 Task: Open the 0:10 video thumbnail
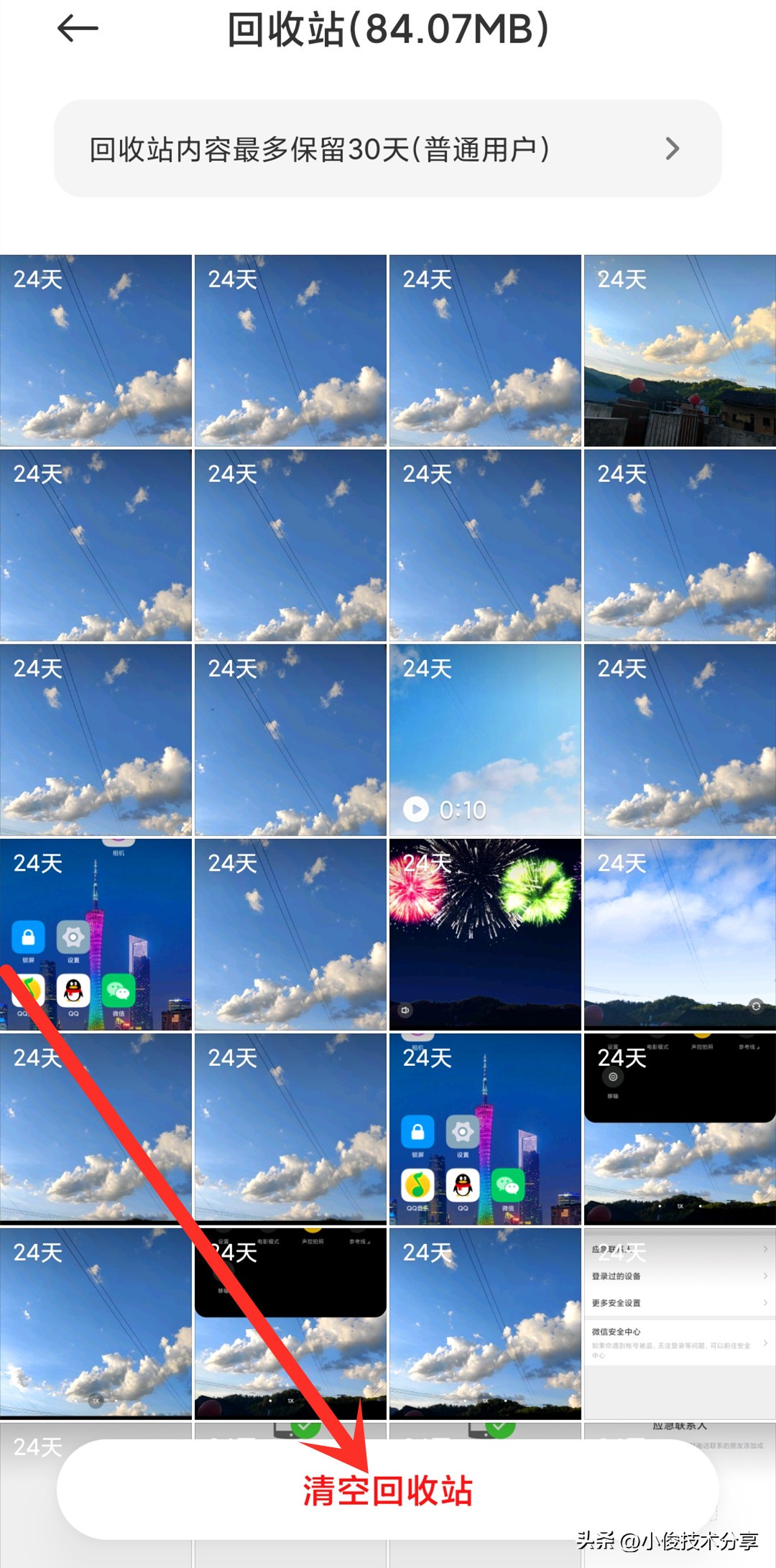point(485,740)
